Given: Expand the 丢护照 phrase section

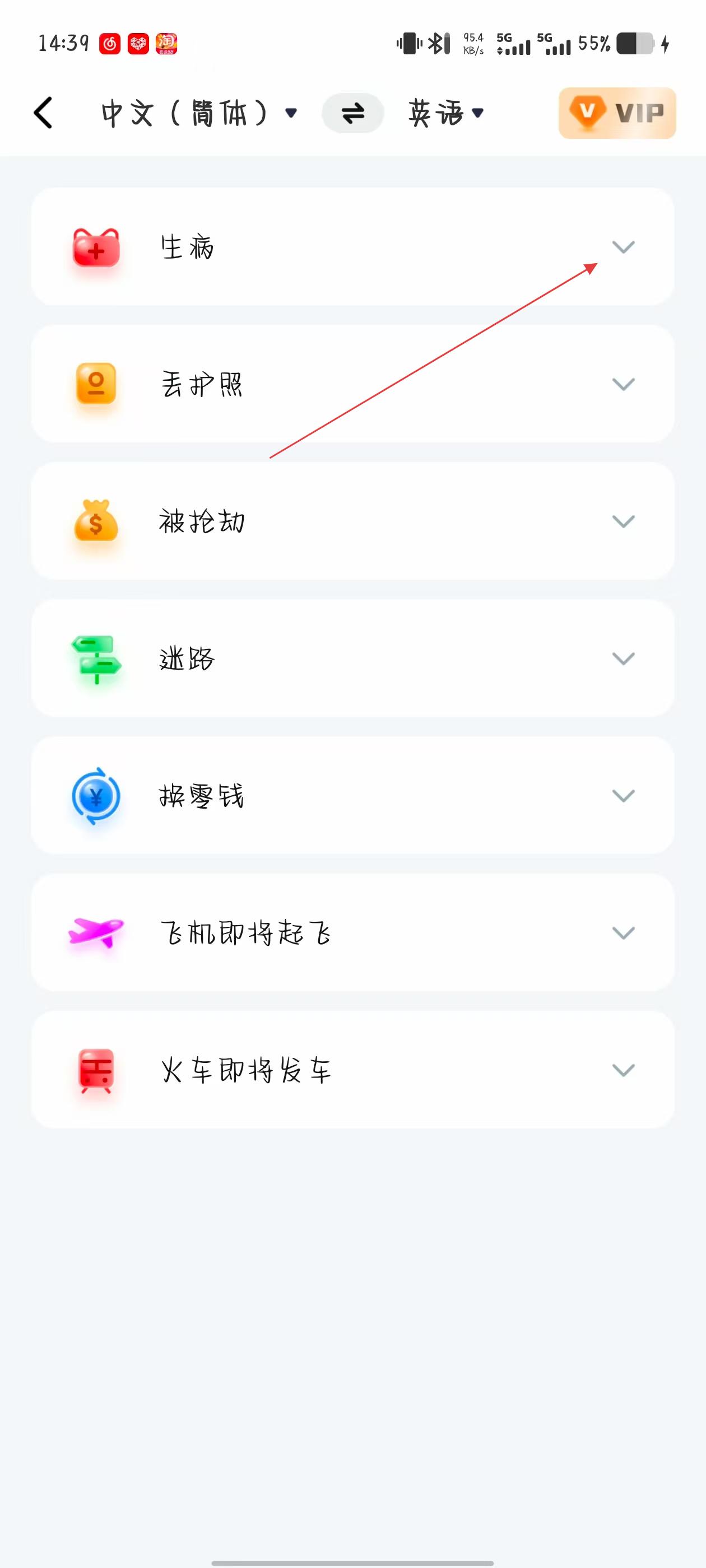Looking at the screenshot, I should (x=623, y=384).
